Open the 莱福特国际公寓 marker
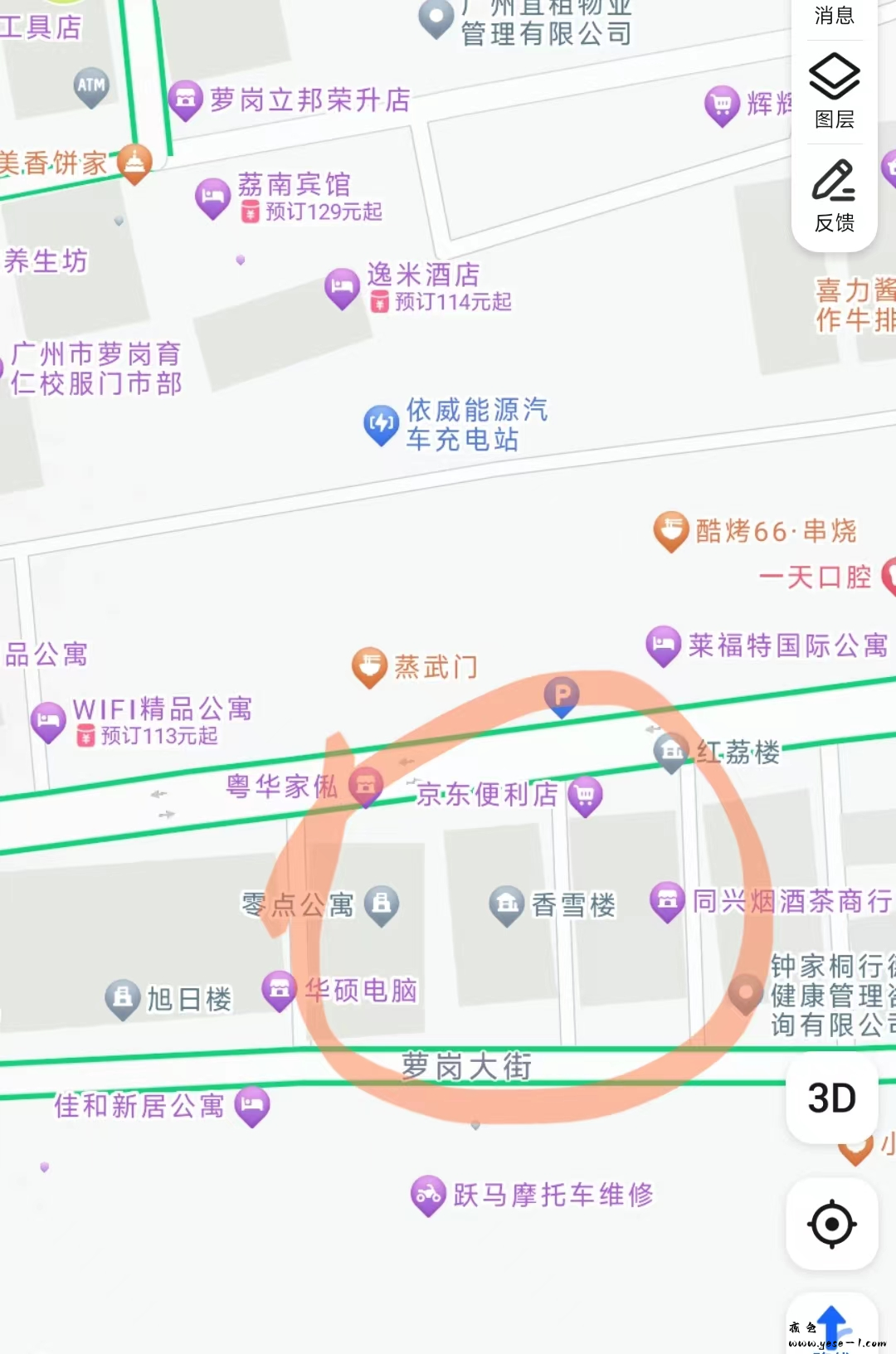Viewport: 896px width, 1354px height. pyautogui.click(x=664, y=645)
